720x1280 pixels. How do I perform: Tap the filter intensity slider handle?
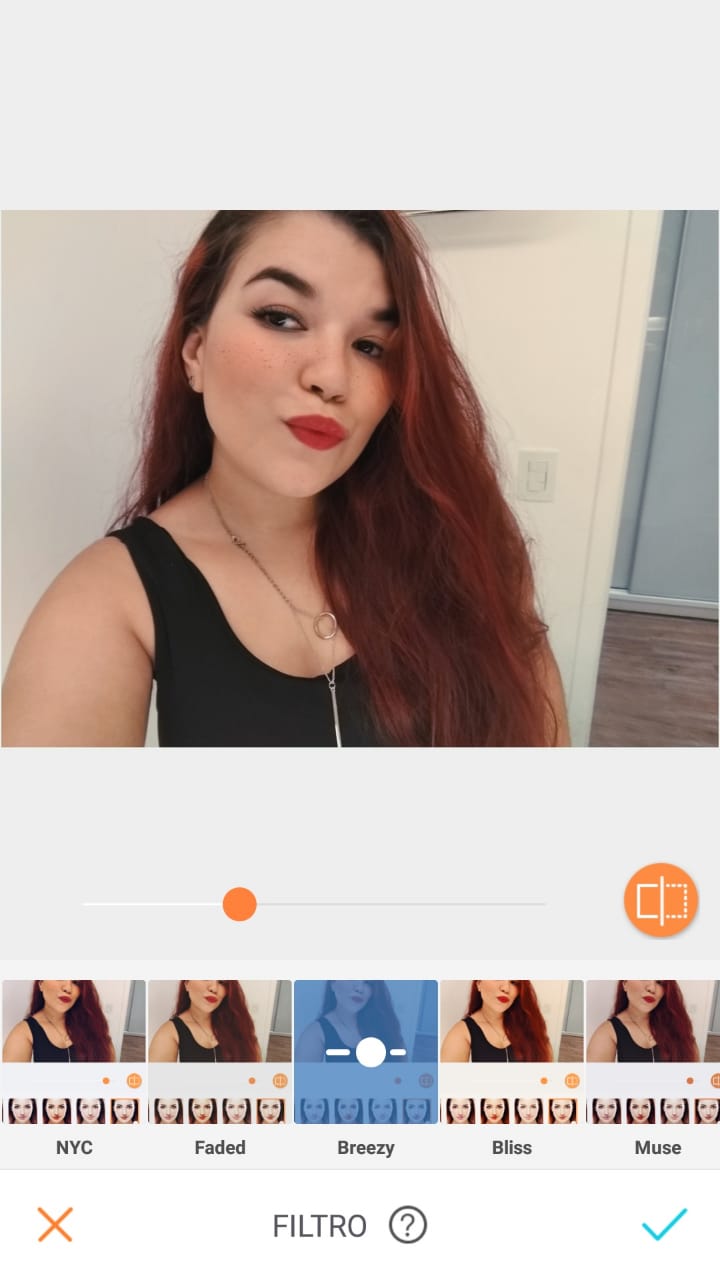coord(239,905)
